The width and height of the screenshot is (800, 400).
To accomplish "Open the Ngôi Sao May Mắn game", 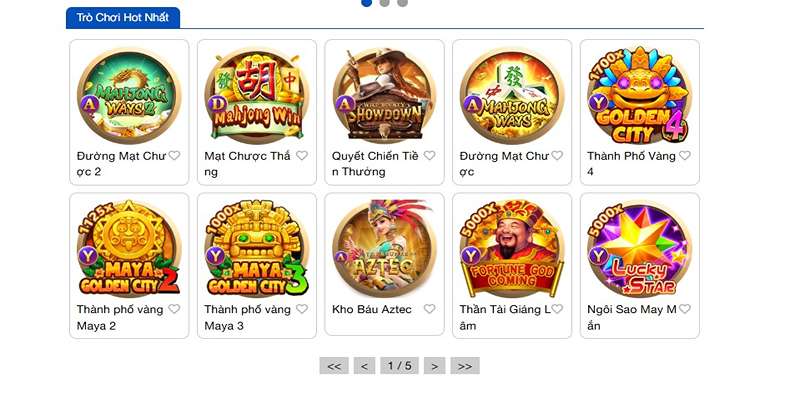I will 640,249.
